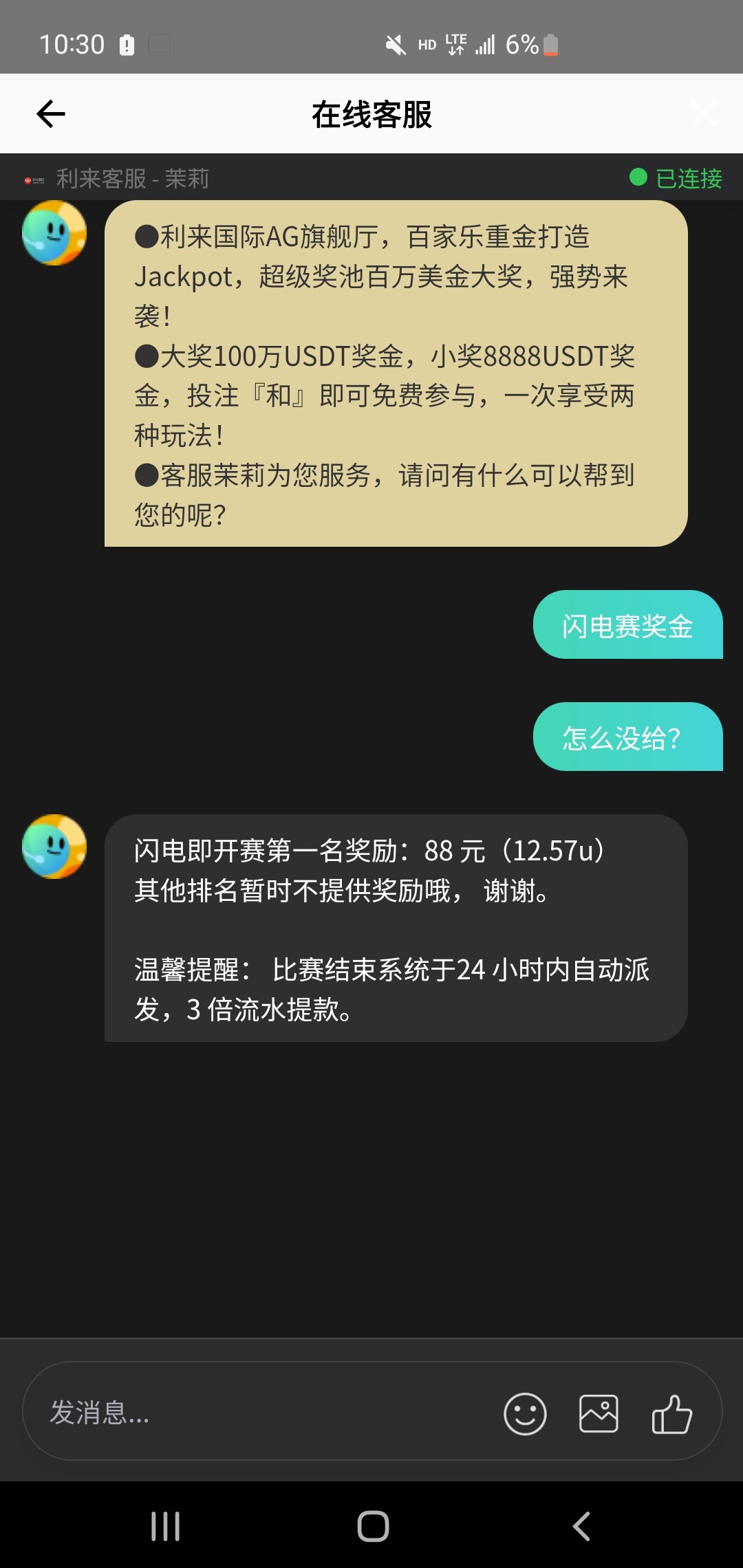Open the customer service agent avatar
743x1568 pixels.
(54, 232)
